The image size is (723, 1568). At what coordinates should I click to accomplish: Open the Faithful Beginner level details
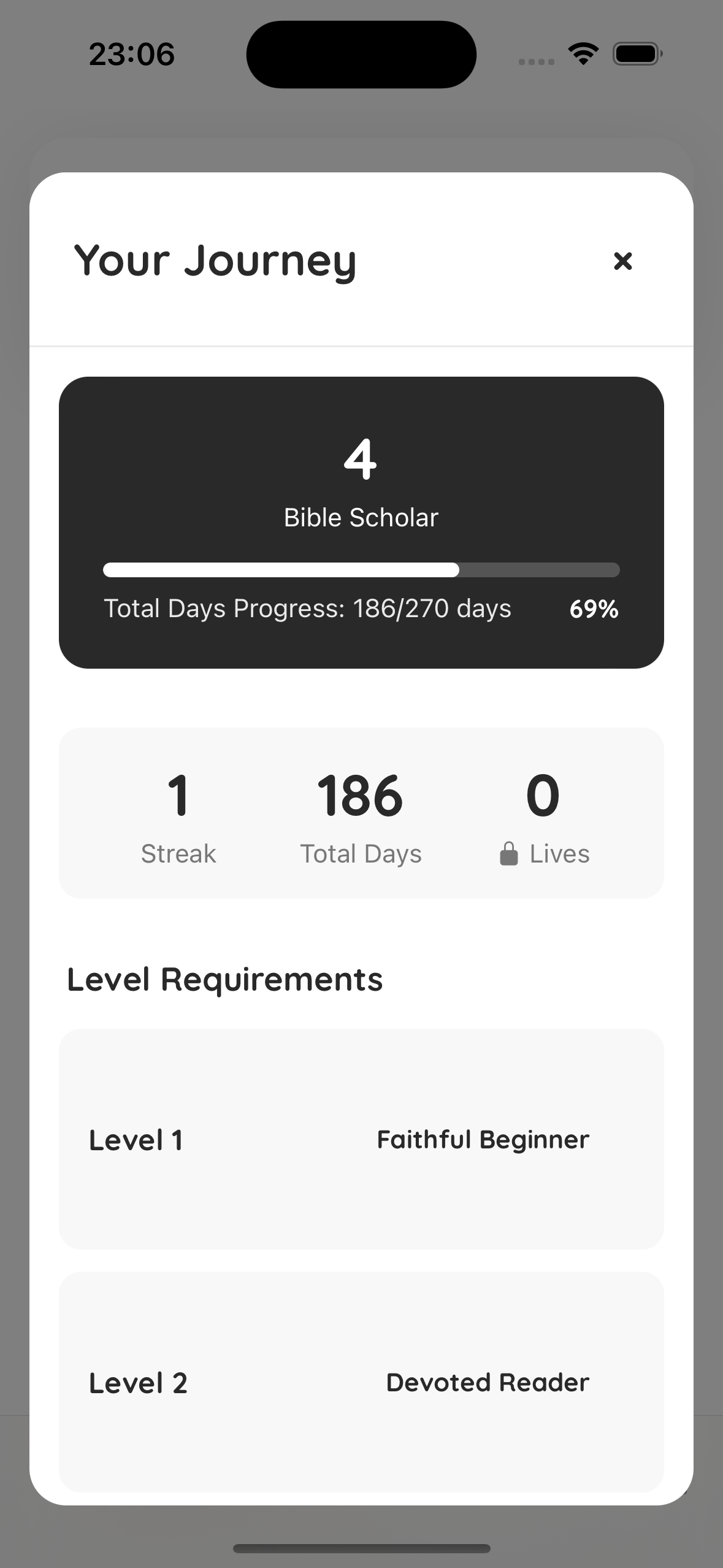(482, 1139)
